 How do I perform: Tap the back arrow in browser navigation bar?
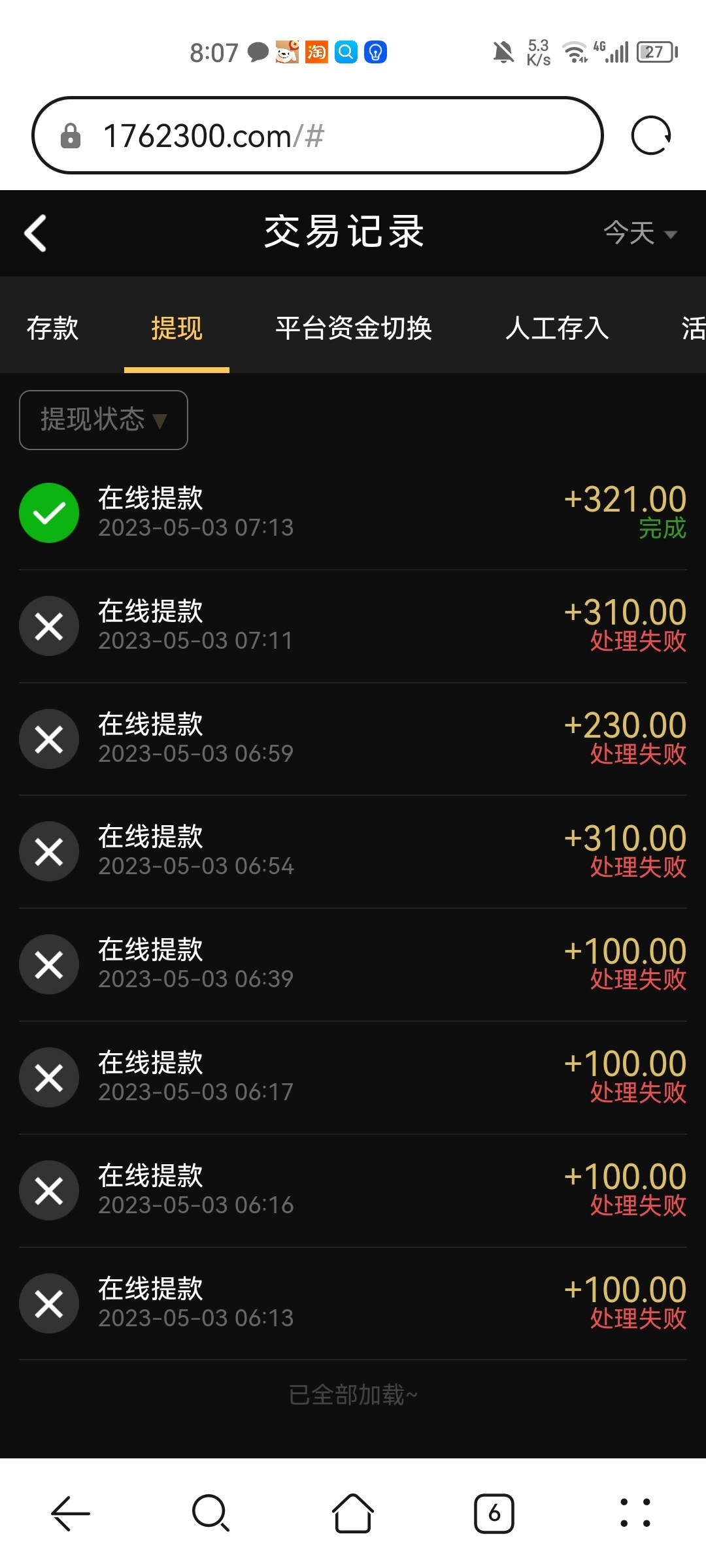[71, 1513]
